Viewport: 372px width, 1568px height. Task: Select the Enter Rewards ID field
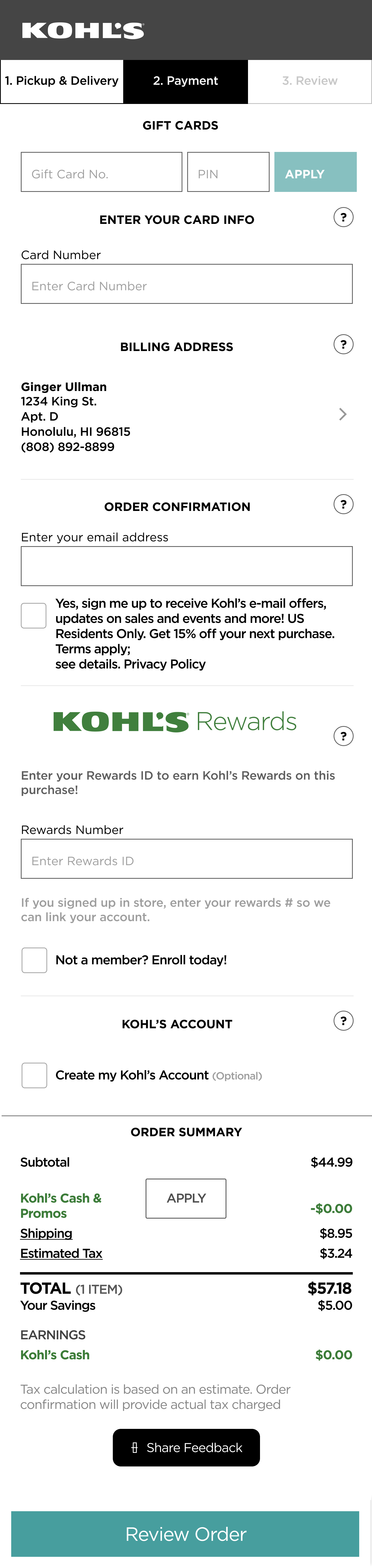[186, 859]
